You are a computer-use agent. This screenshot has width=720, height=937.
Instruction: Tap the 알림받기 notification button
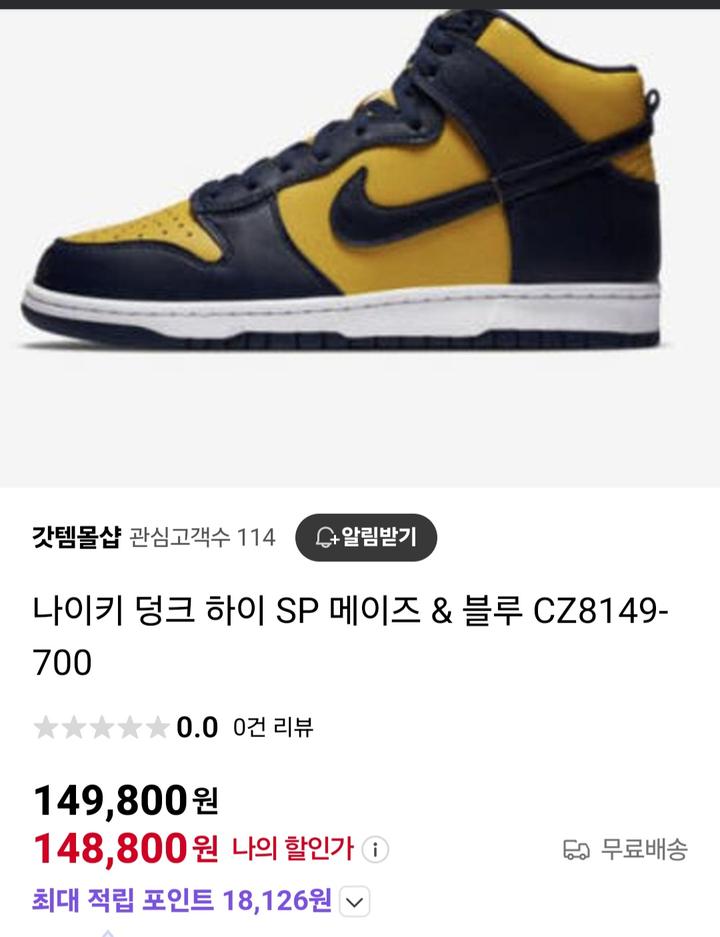coord(366,537)
